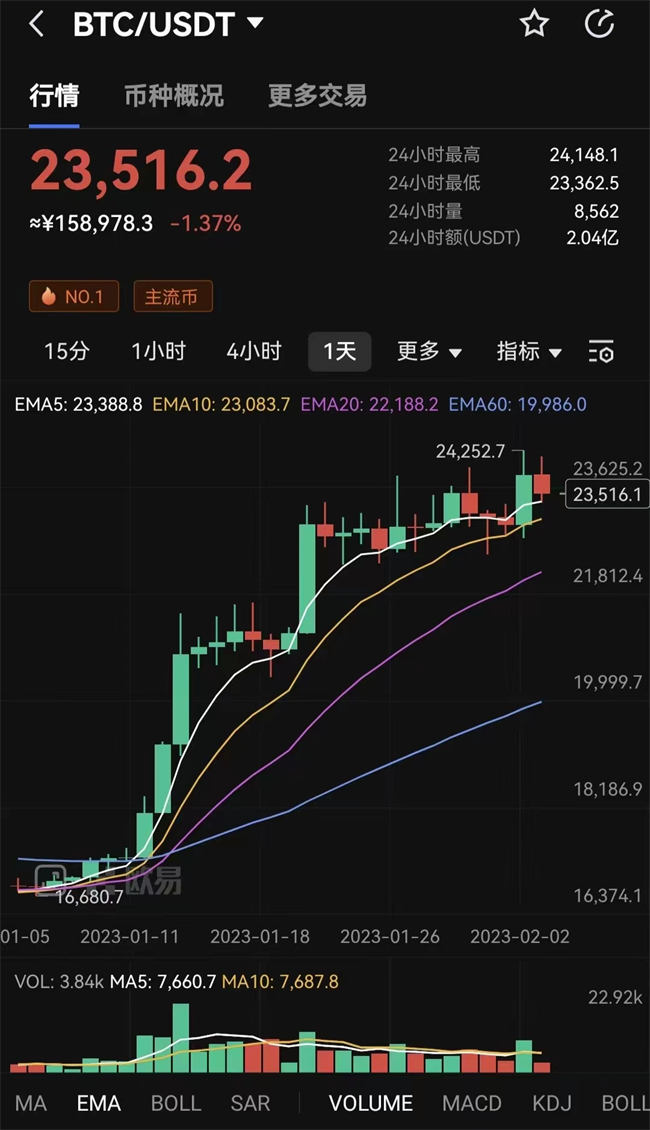This screenshot has height=1130, width=650.
Task: Choose the MACD sub-indicator
Action: click(x=472, y=1103)
